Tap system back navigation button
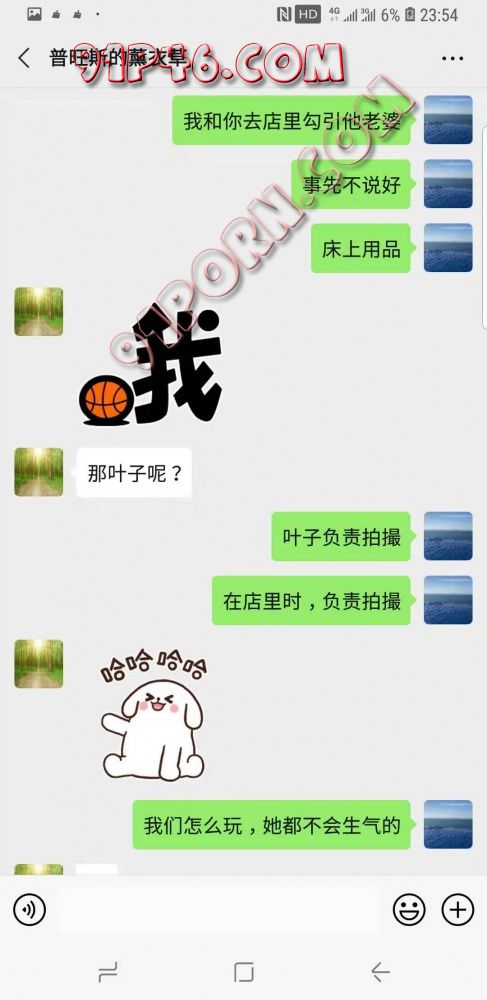This screenshot has height=1000, width=487. (381, 972)
